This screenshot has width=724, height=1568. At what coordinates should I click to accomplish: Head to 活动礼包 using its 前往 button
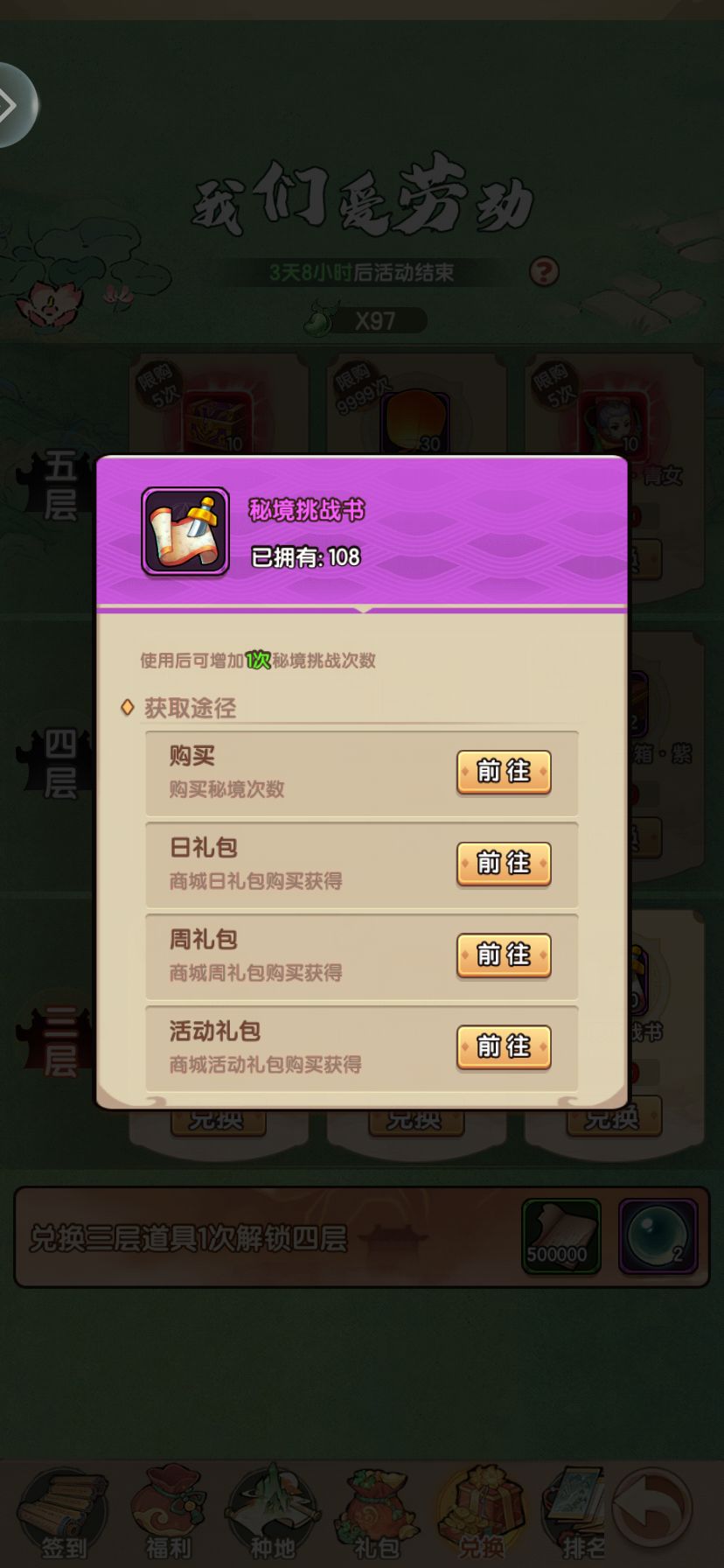(x=504, y=1047)
